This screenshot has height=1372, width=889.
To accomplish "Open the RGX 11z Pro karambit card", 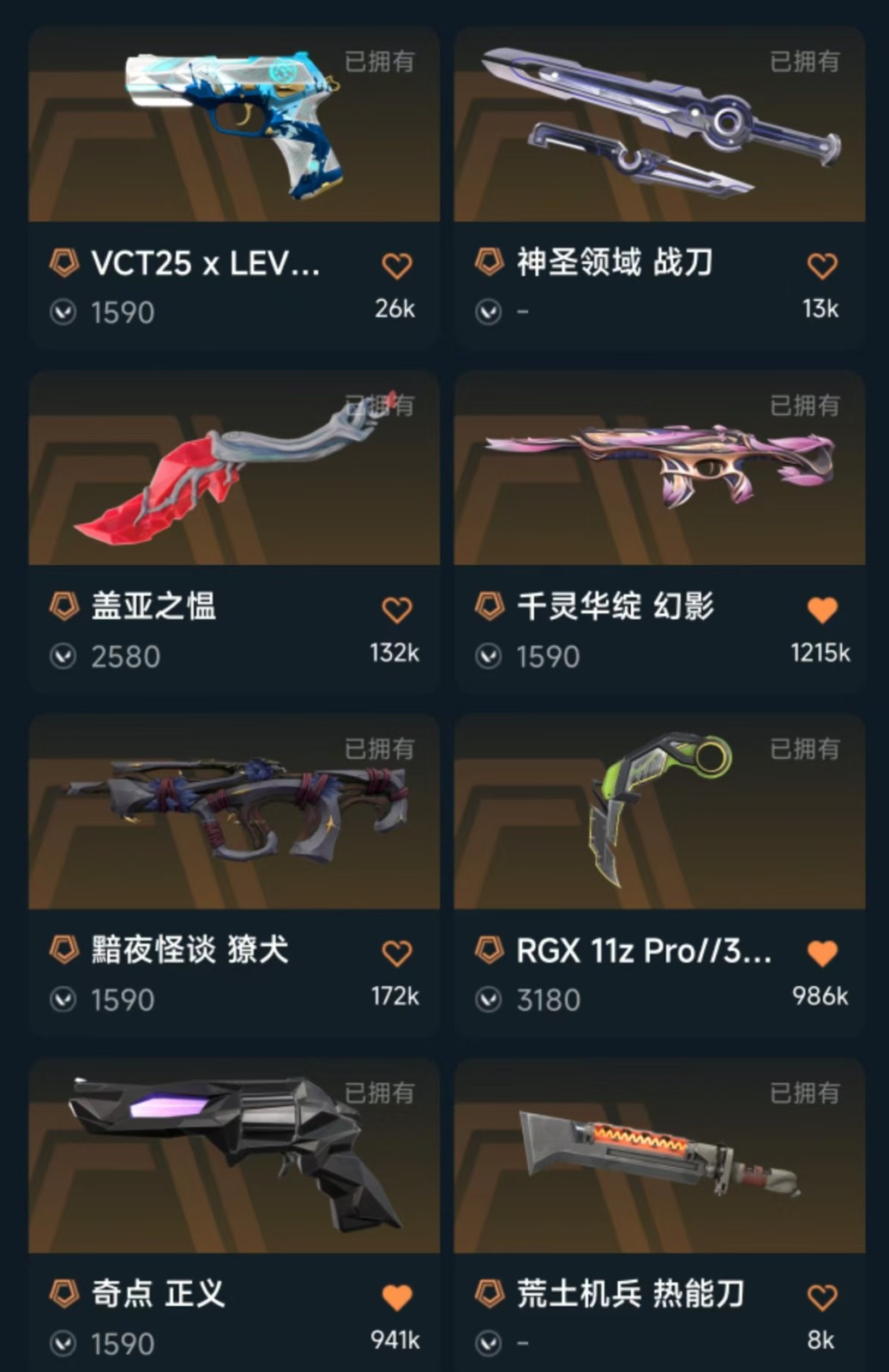I will (658, 813).
